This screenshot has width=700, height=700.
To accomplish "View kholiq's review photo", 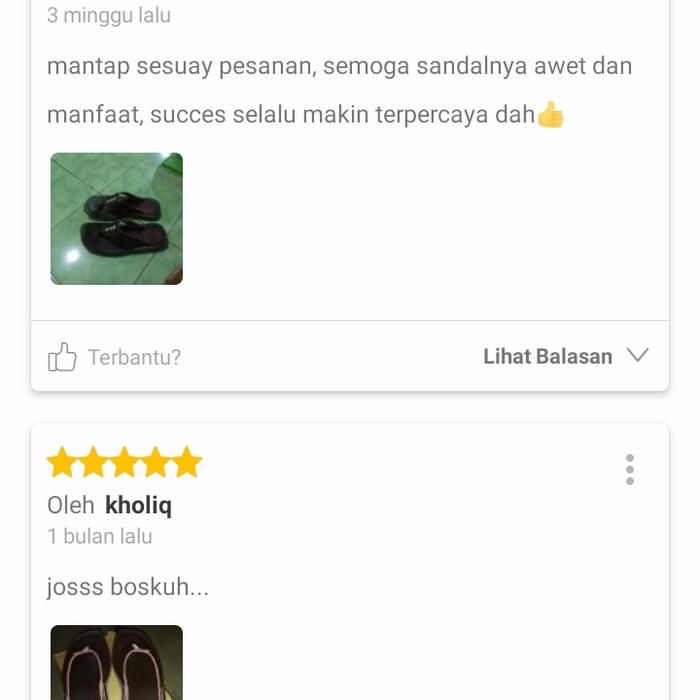I will (x=116, y=661).
